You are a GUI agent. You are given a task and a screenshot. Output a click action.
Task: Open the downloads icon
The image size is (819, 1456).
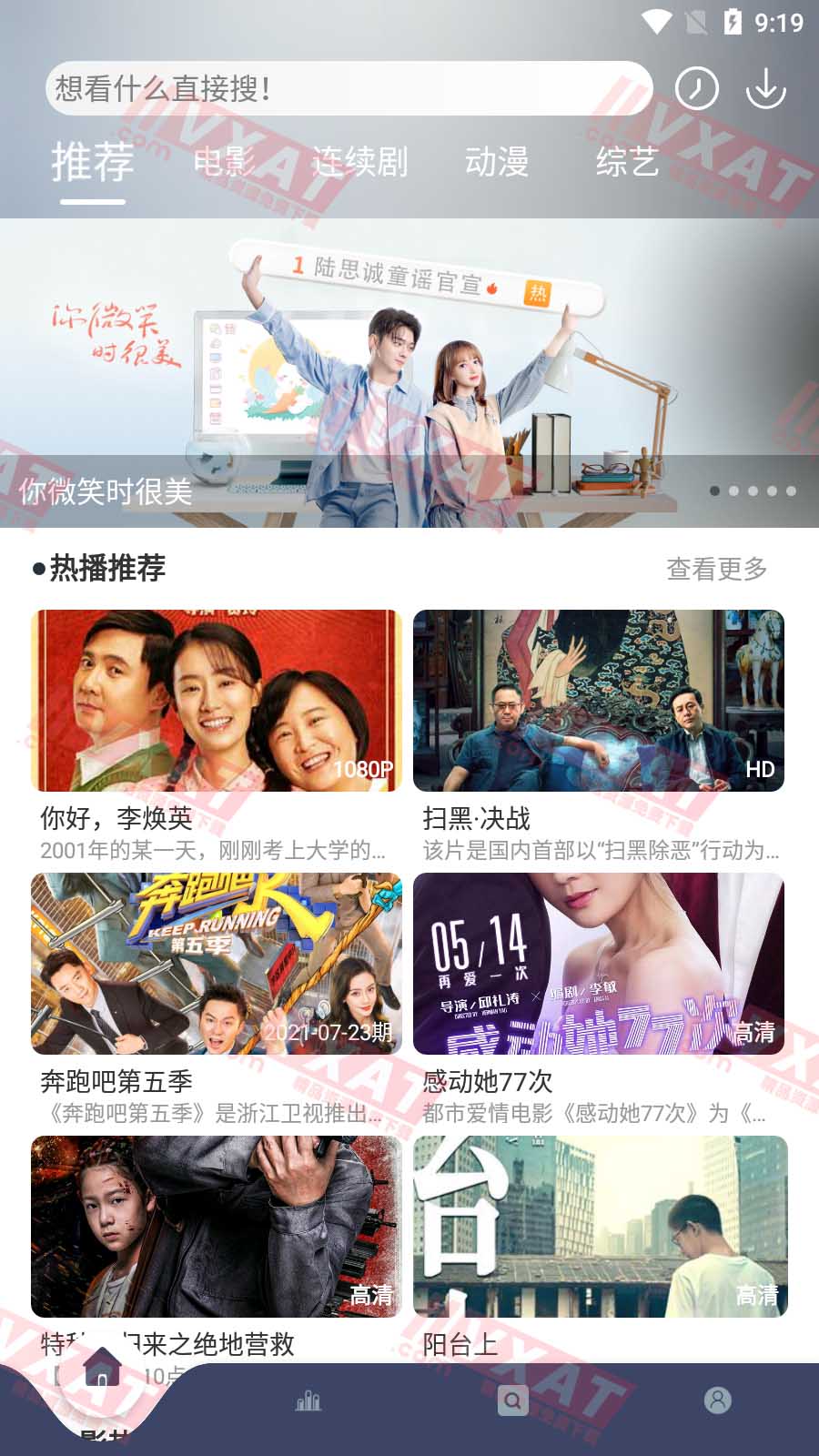pos(765,88)
